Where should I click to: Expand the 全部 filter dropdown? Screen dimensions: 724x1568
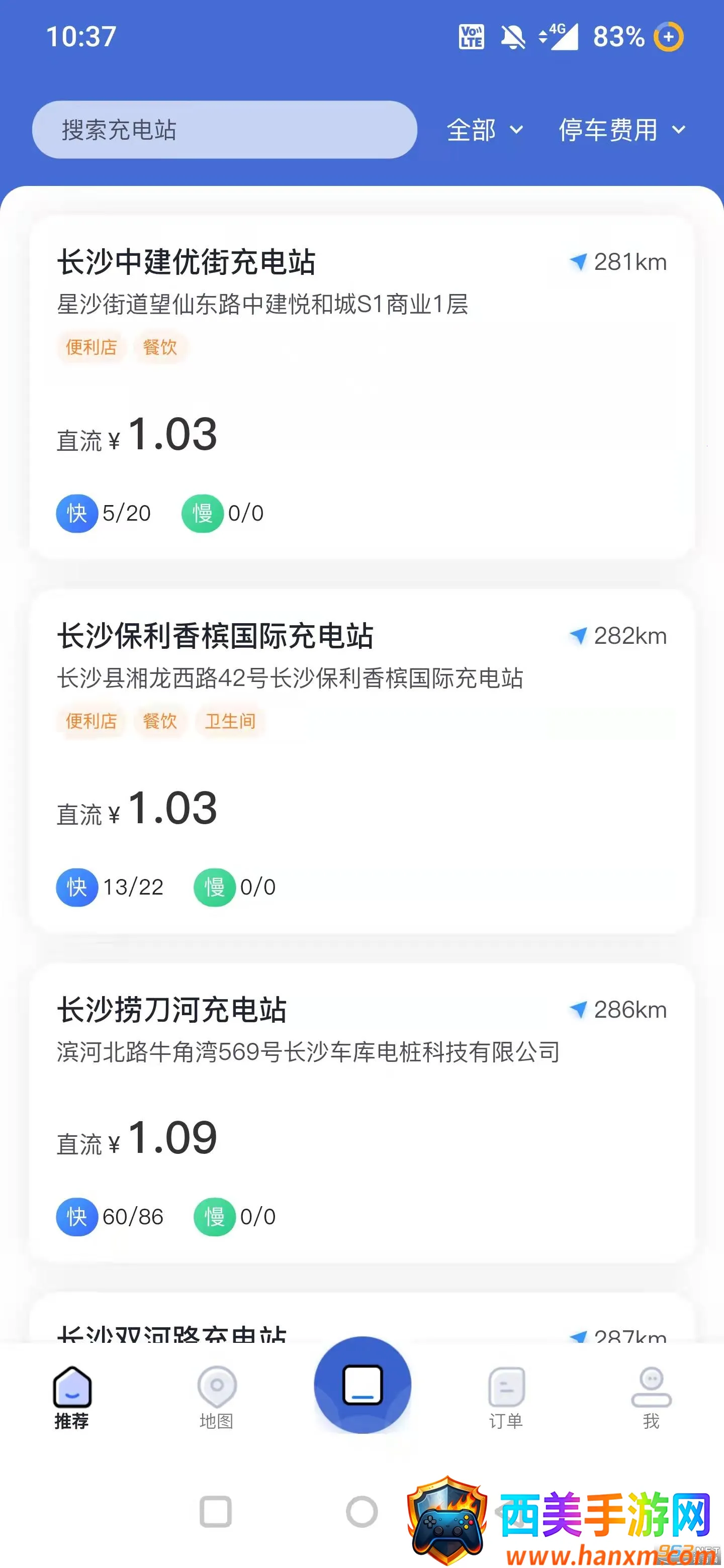click(x=485, y=130)
